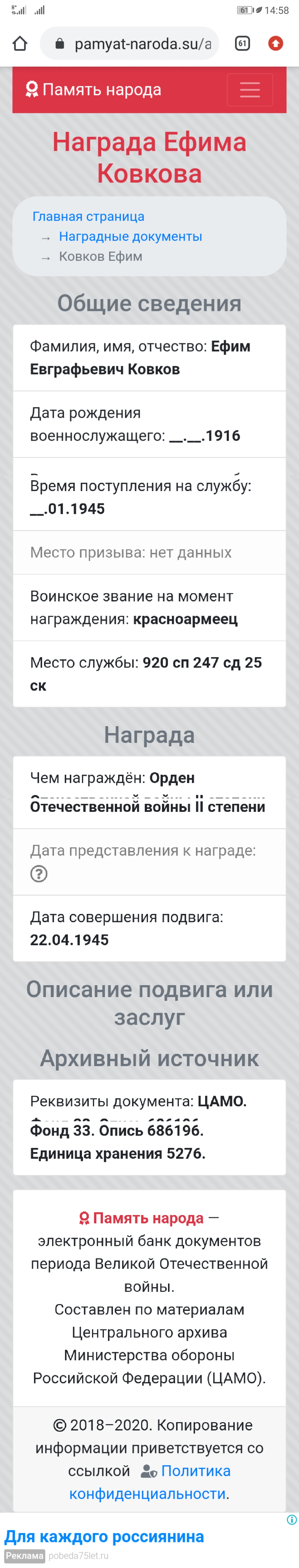Open the hamburger navigation menu
Screen dimensions: 299x1568
coord(249,90)
